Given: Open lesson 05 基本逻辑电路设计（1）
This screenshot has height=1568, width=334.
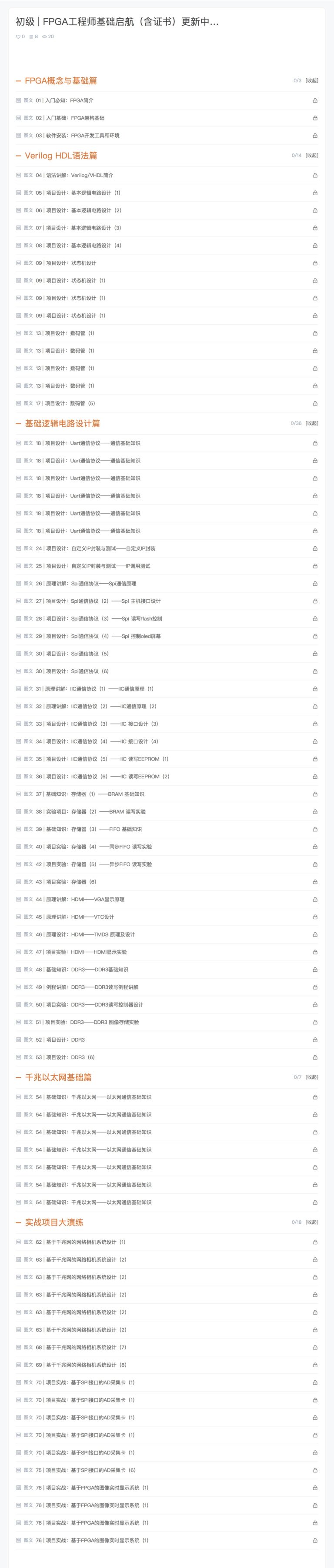Looking at the screenshot, I should (x=78, y=193).
